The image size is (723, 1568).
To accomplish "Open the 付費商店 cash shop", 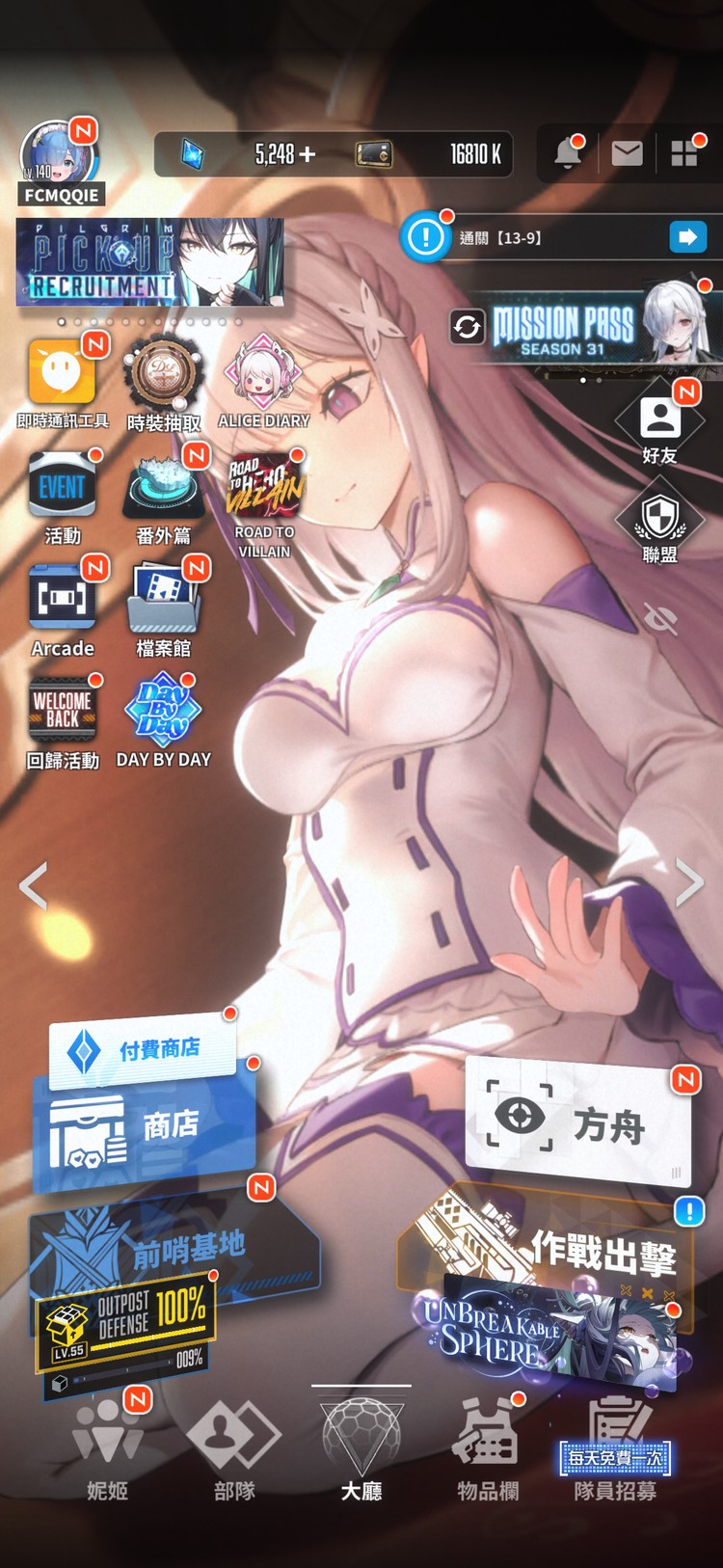I will click(x=145, y=1048).
